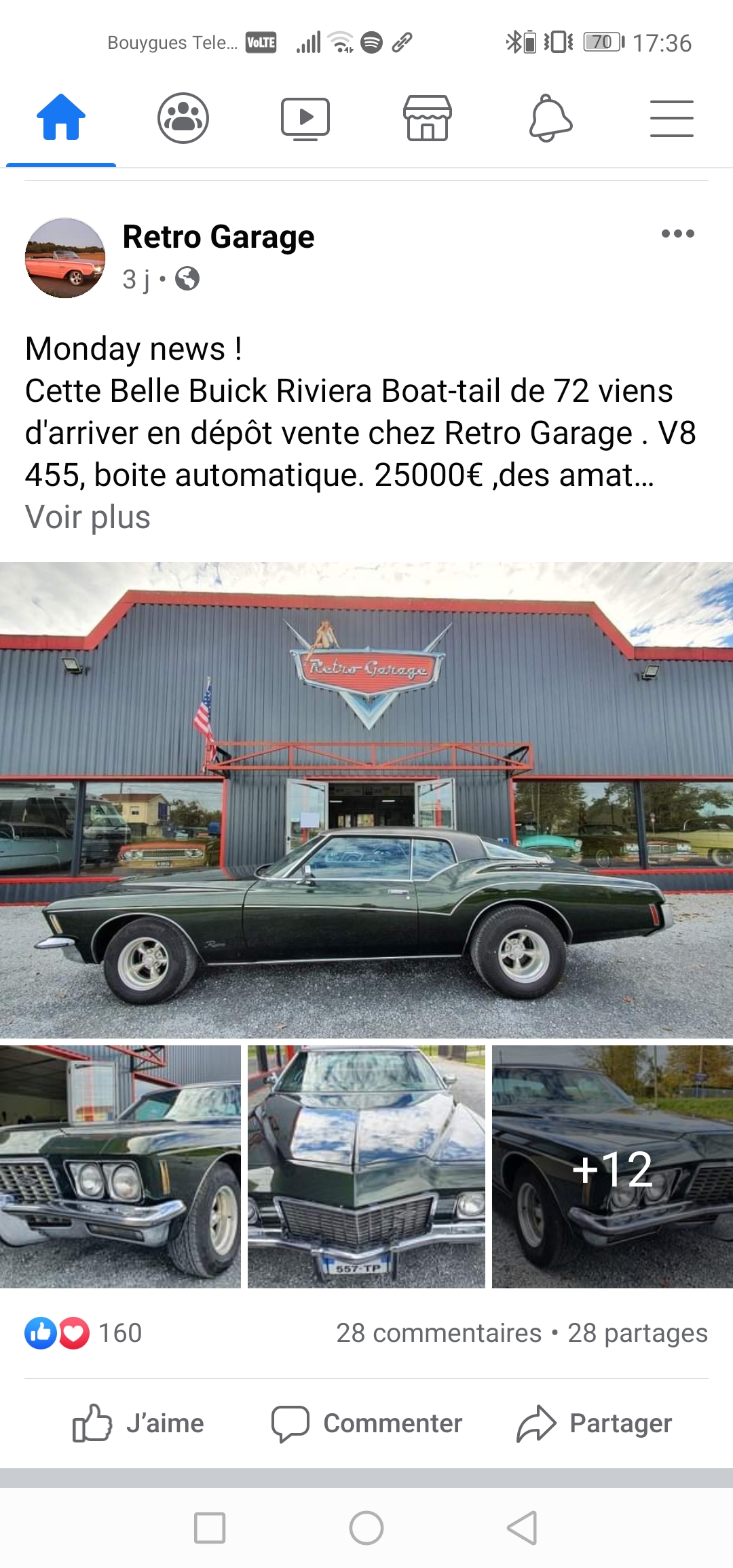
Task: Like the post with J'aime
Action: 138,1423
